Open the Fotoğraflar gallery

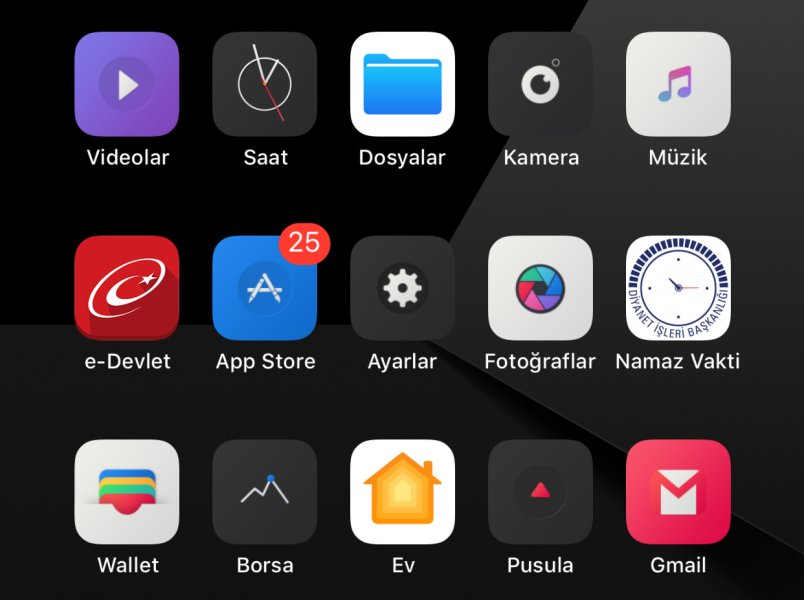(540, 288)
